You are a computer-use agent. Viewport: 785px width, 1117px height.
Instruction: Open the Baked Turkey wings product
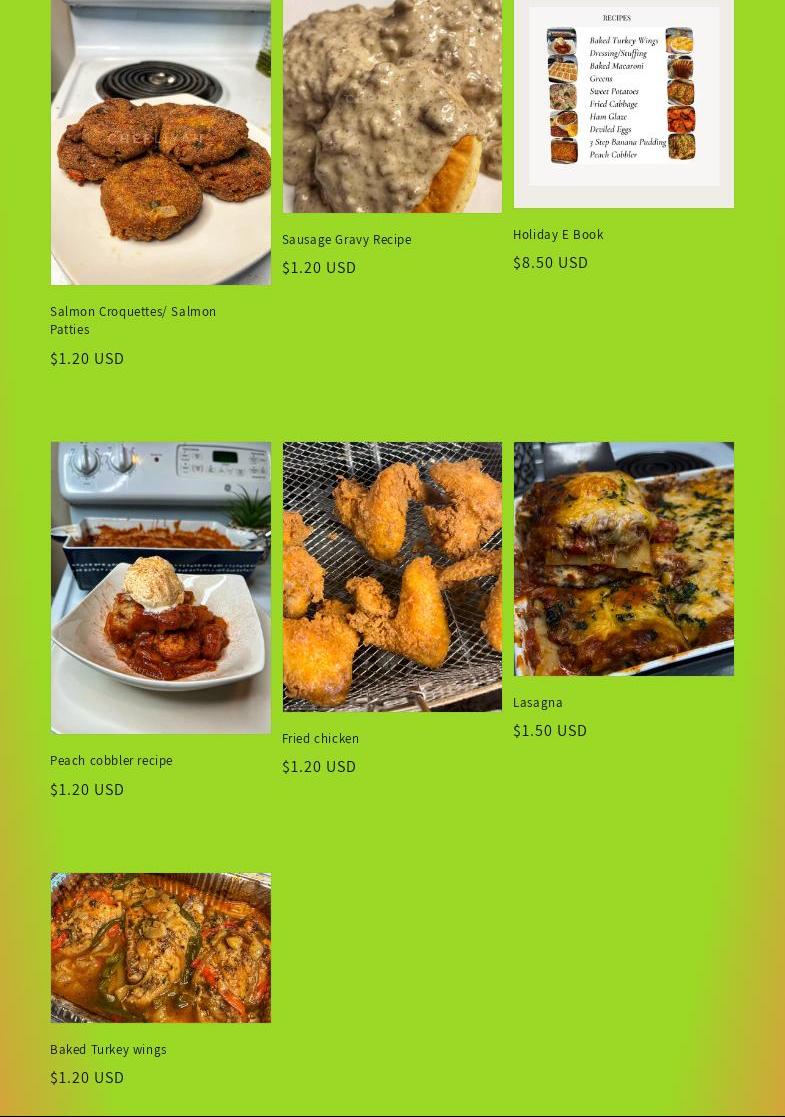pyautogui.click(x=108, y=1050)
